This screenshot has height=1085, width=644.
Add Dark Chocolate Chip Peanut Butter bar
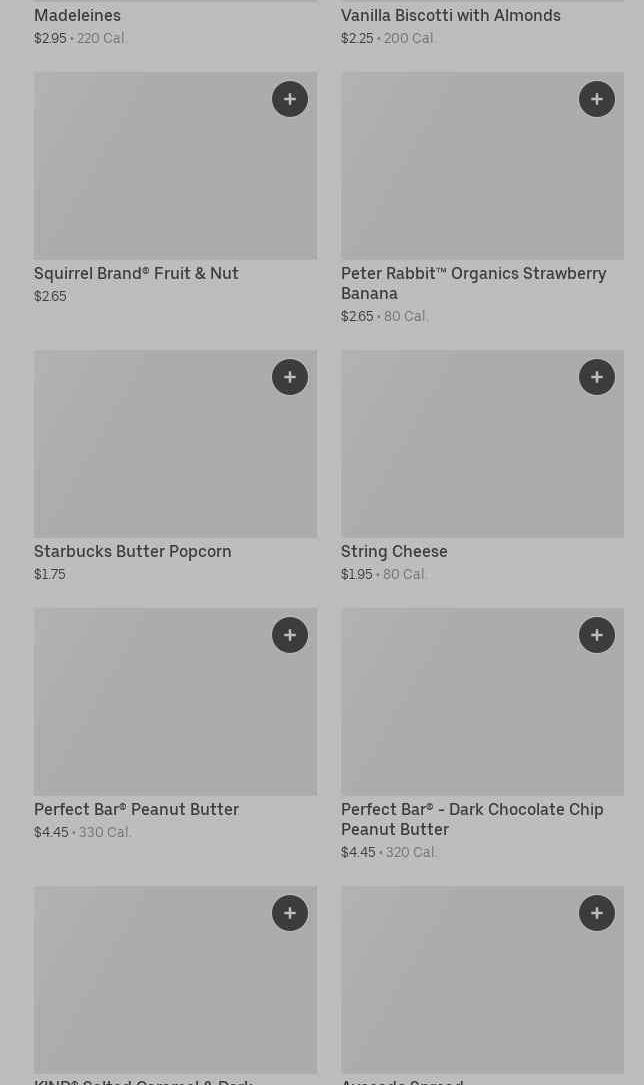[x=597, y=635]
